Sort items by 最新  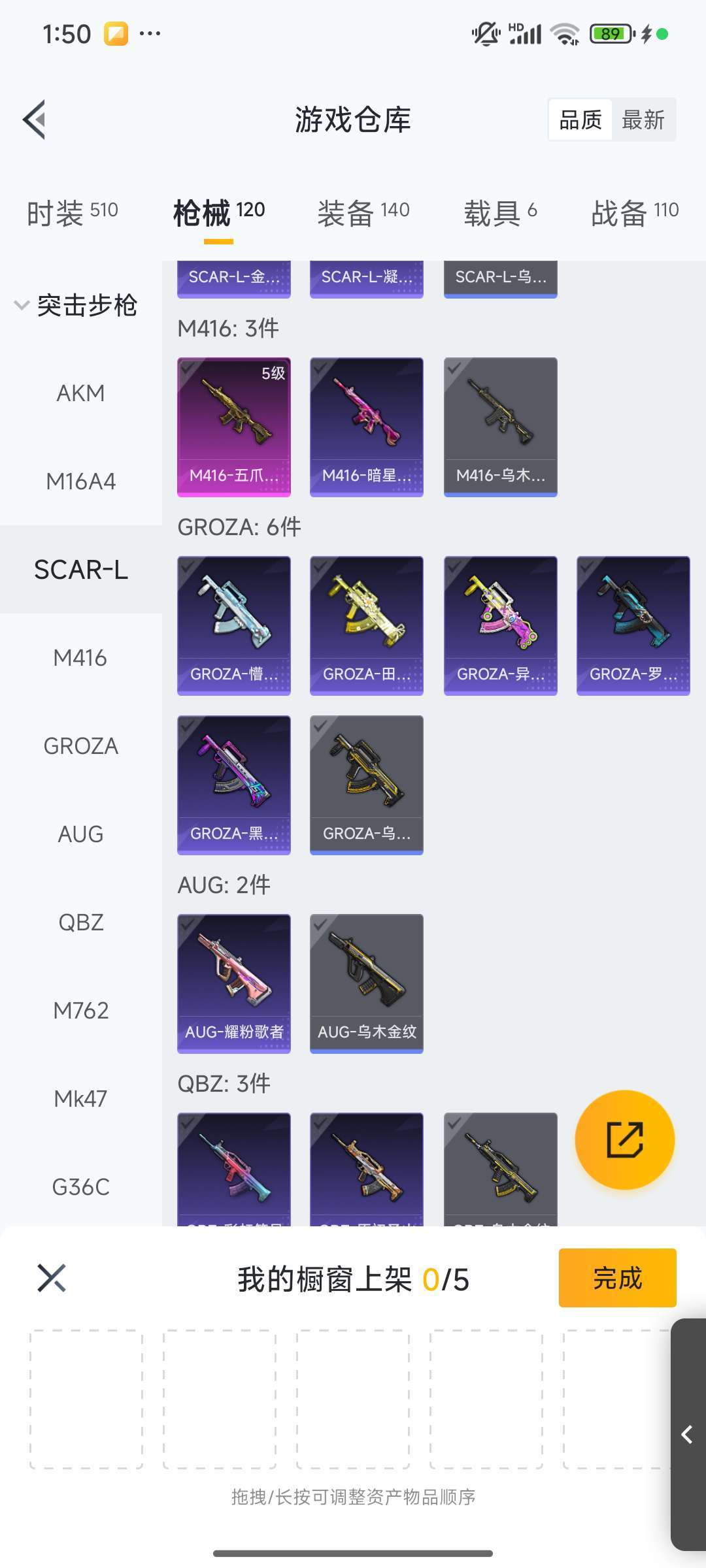tap(643, 120)
